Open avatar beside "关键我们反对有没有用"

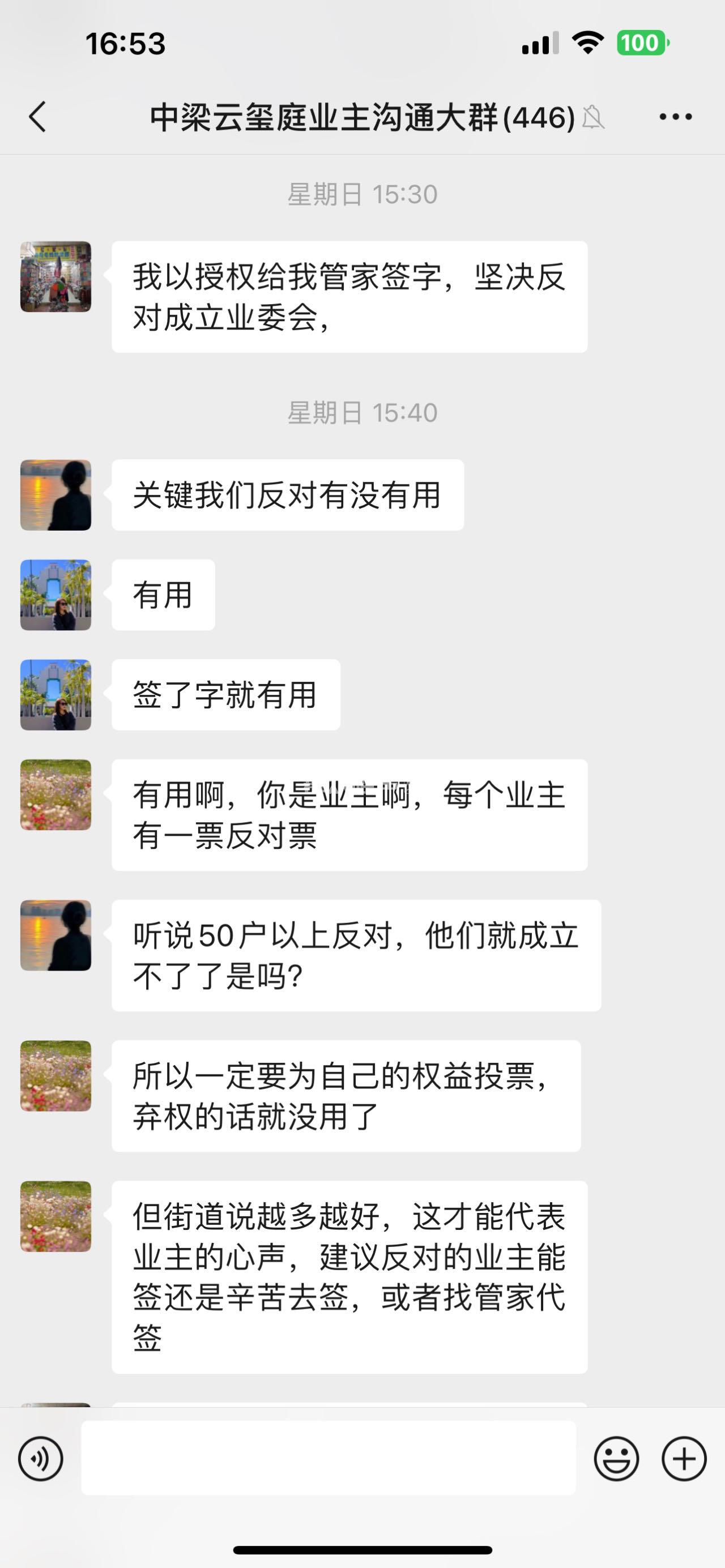coord(56,495)
